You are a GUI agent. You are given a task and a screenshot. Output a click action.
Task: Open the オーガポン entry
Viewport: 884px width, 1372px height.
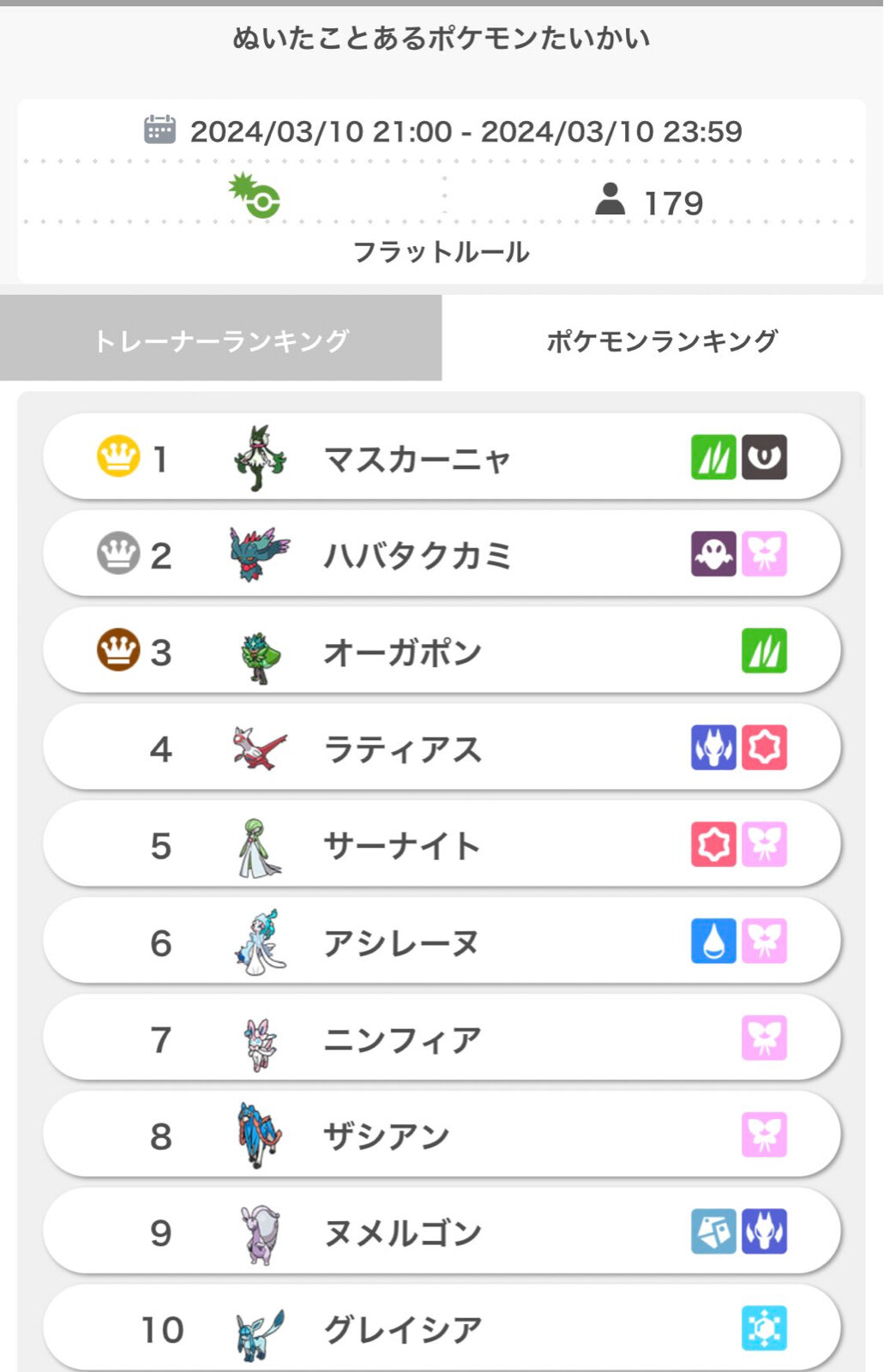[x=441, y=652]
